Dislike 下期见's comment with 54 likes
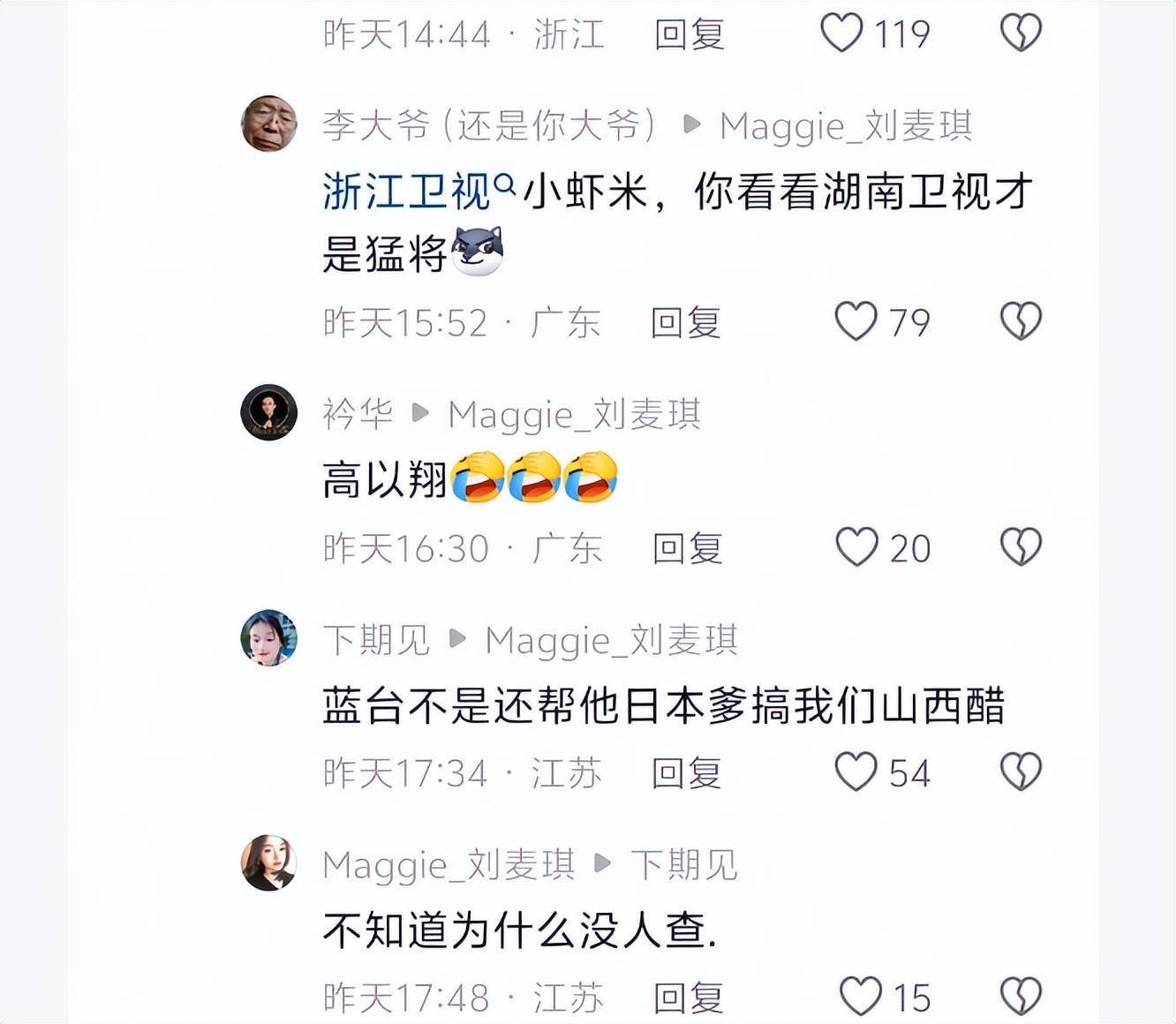1176x1024 pixels. coord(1021,772)
